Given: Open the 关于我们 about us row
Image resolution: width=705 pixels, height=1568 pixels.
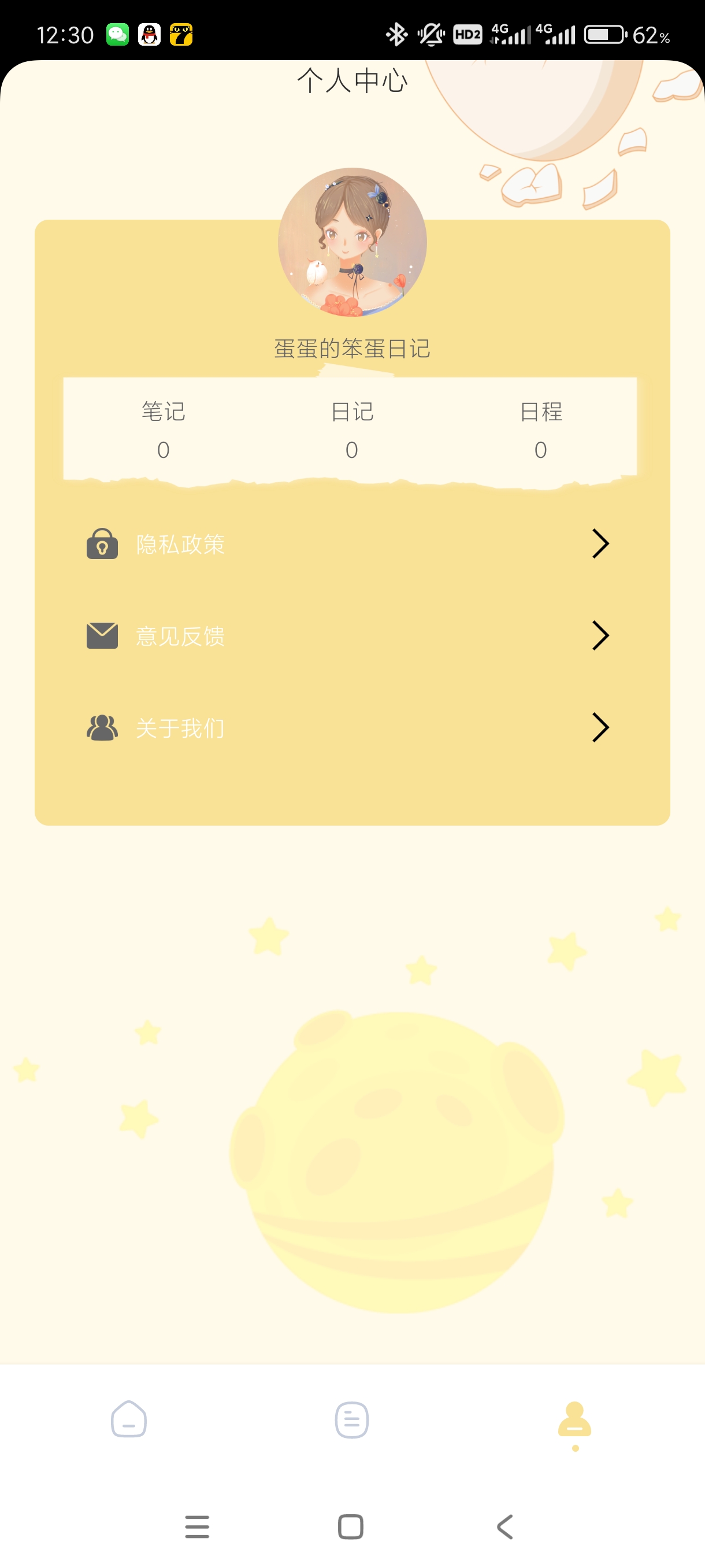Looking at the screenshot, I should click(351, 727).
